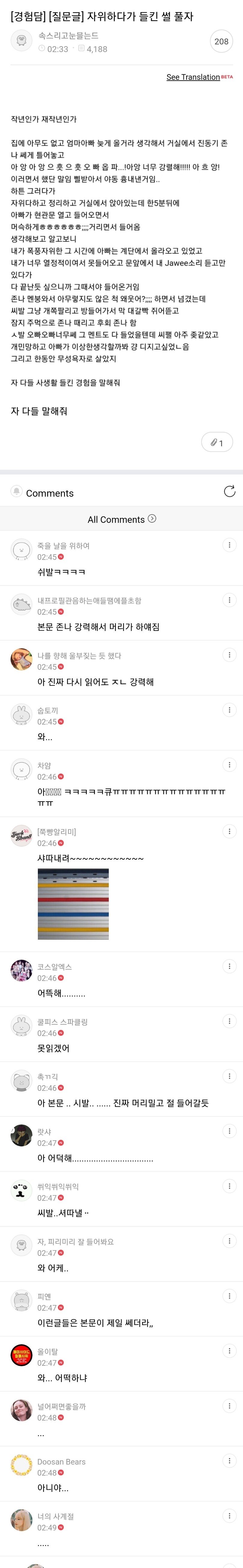The height and width of the screenshot is (1568, 243).
Task: Open All Comments view
Action: point(121,519)
